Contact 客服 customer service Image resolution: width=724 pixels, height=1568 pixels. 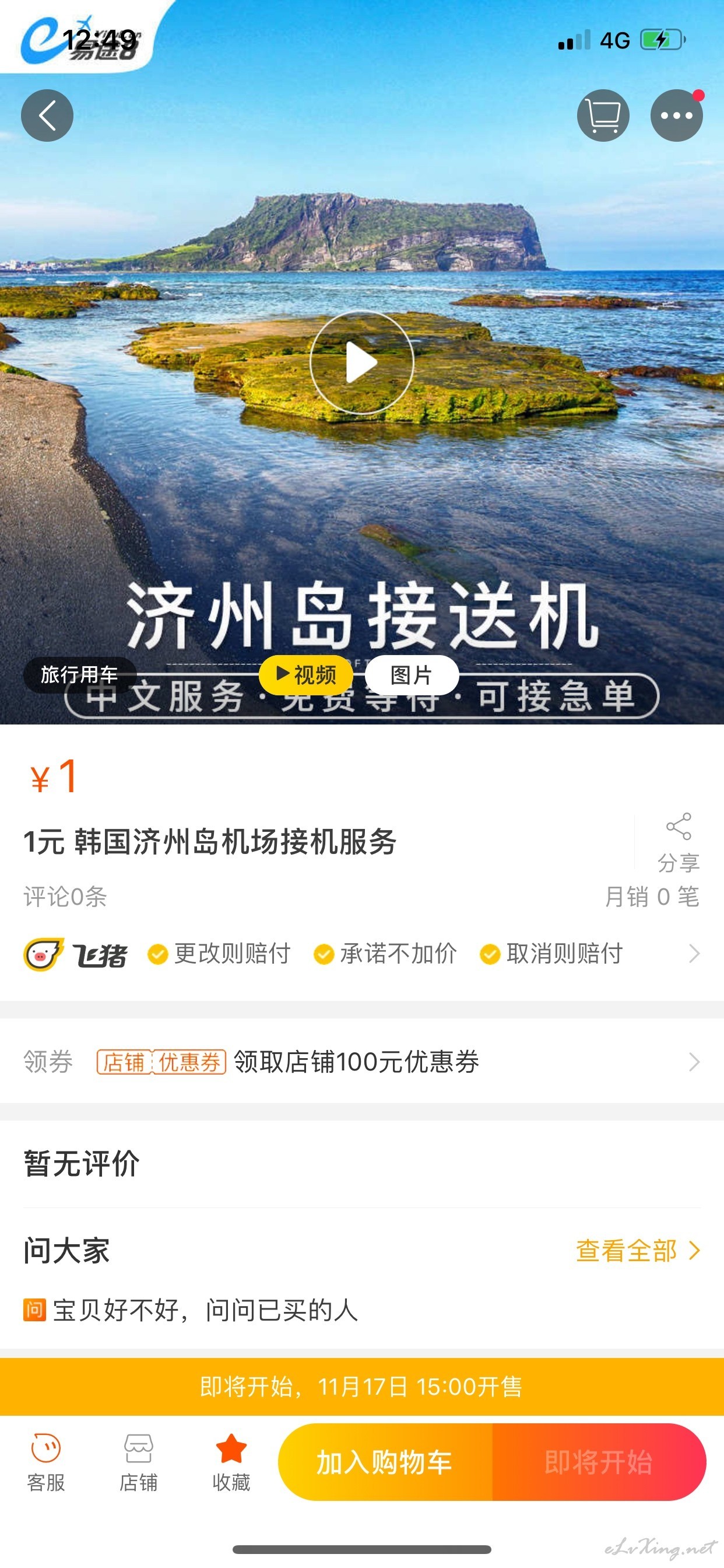[x=46, y=1462]
